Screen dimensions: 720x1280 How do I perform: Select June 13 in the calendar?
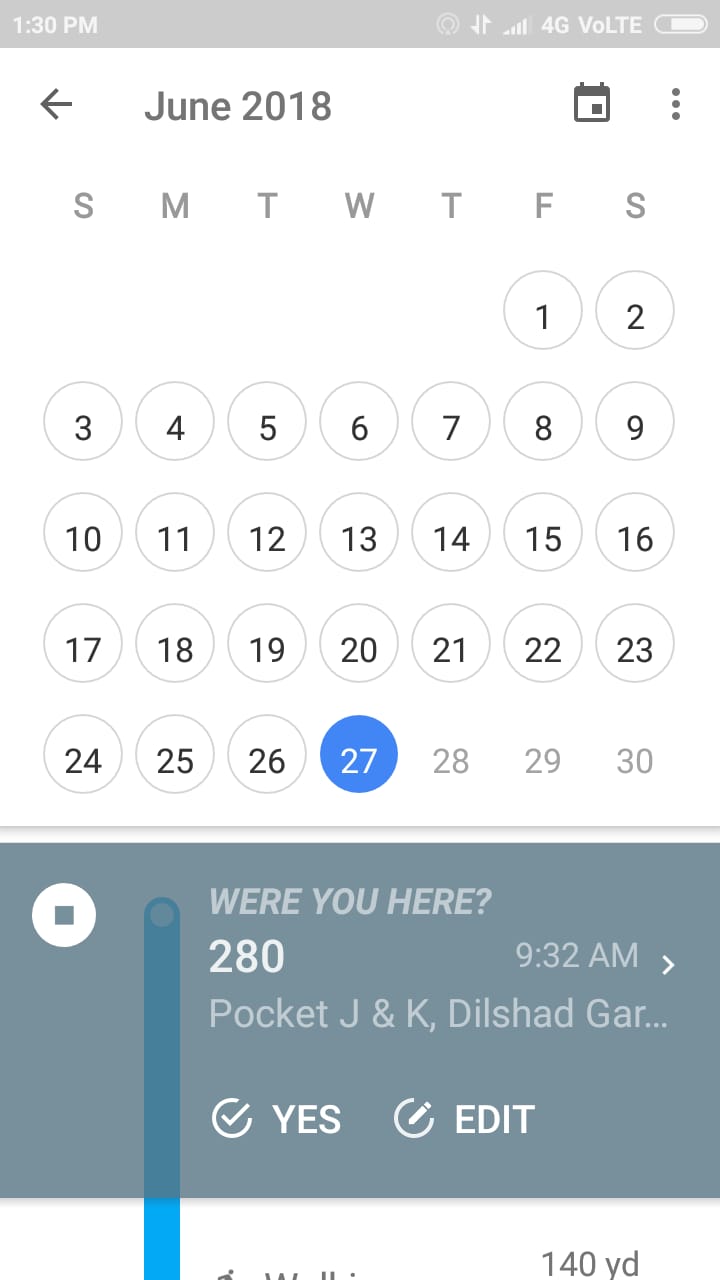[x=359, y=539]
